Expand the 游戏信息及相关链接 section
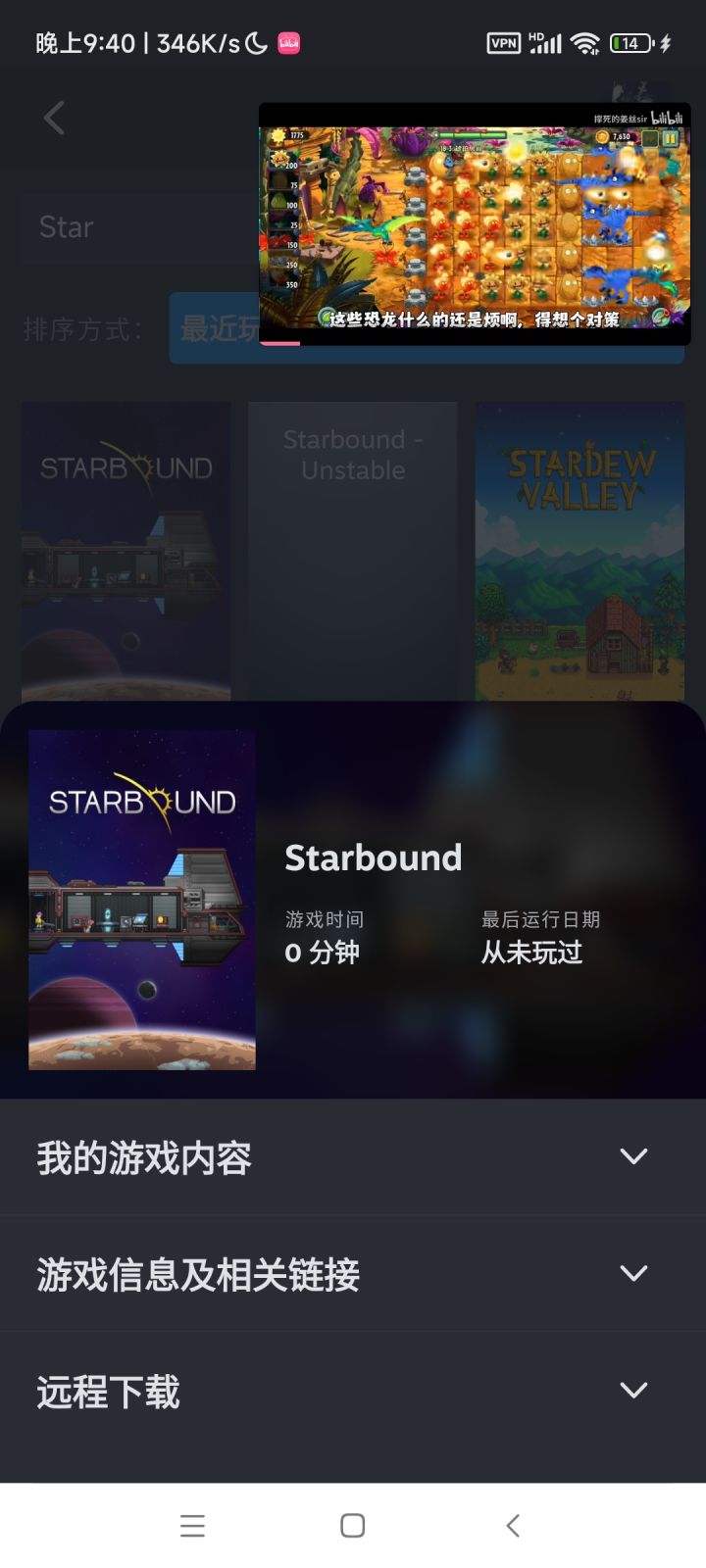Image resolution: width=706 pixels, height=1568 pixels. [353, 1274]
